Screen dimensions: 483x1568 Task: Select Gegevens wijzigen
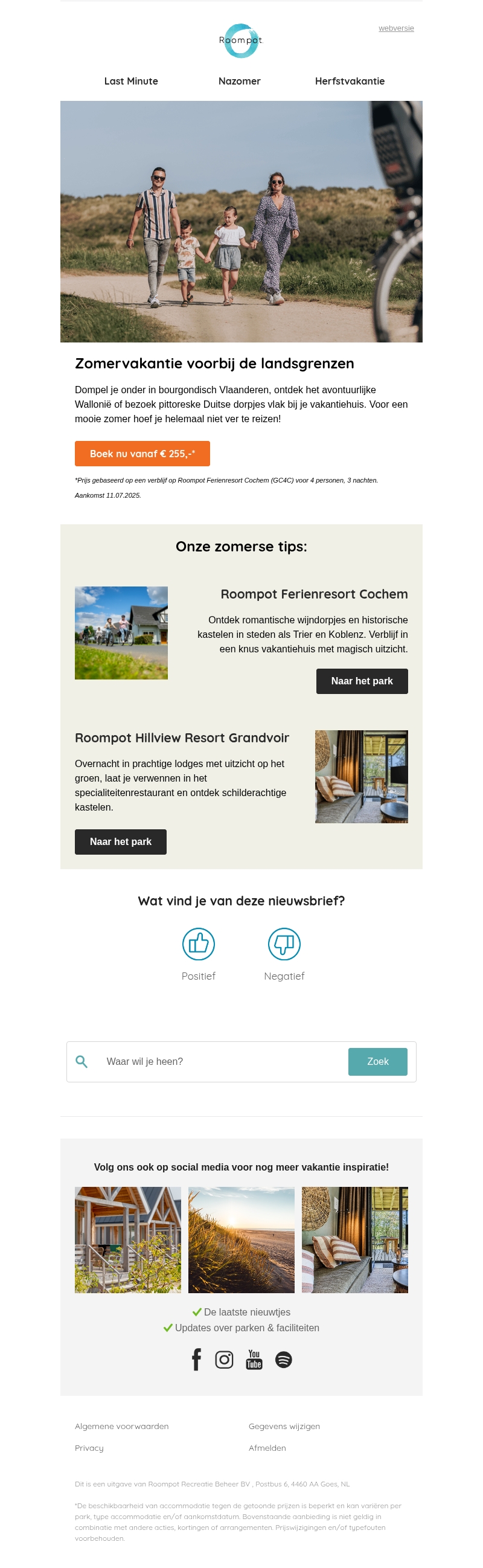point(284,1425)
